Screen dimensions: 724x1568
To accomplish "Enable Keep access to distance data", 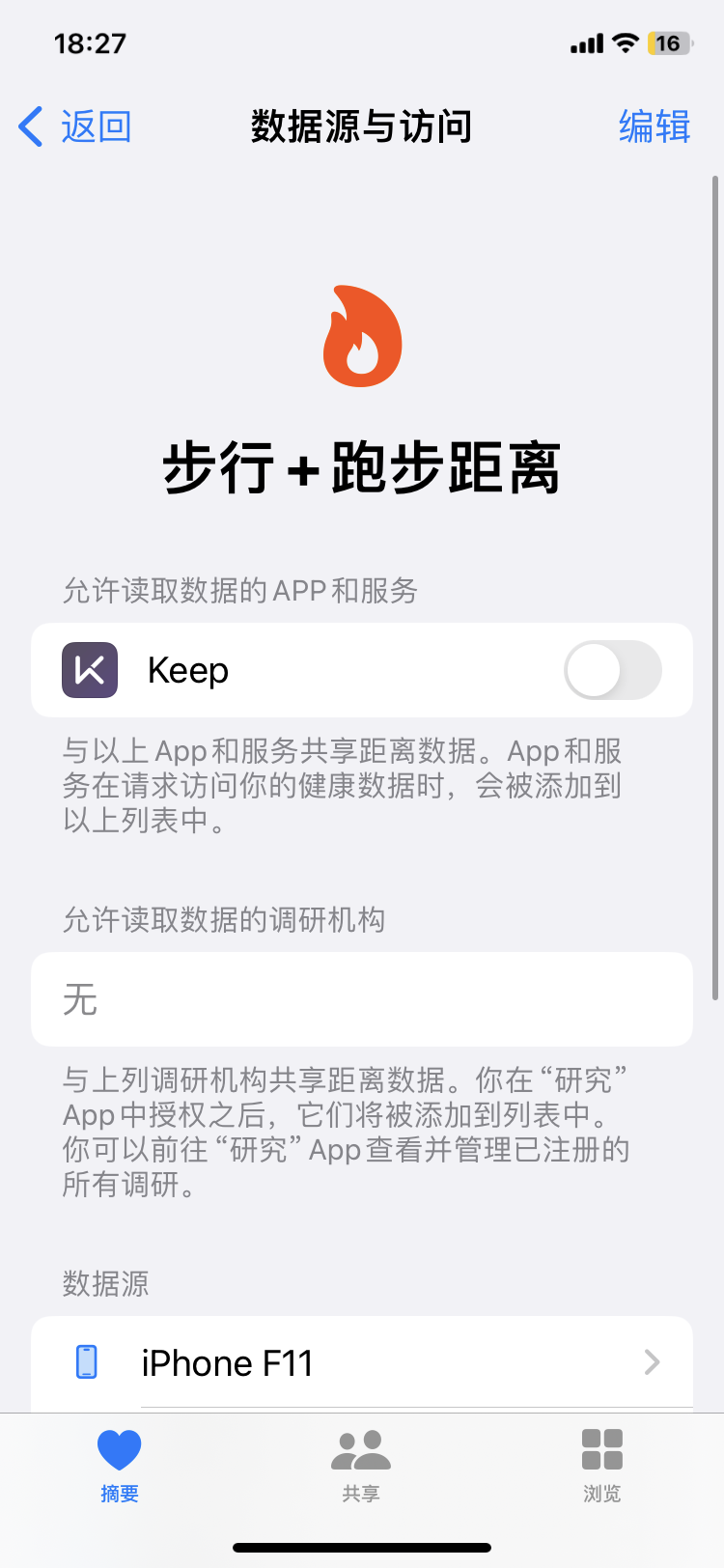I will 612,670.
